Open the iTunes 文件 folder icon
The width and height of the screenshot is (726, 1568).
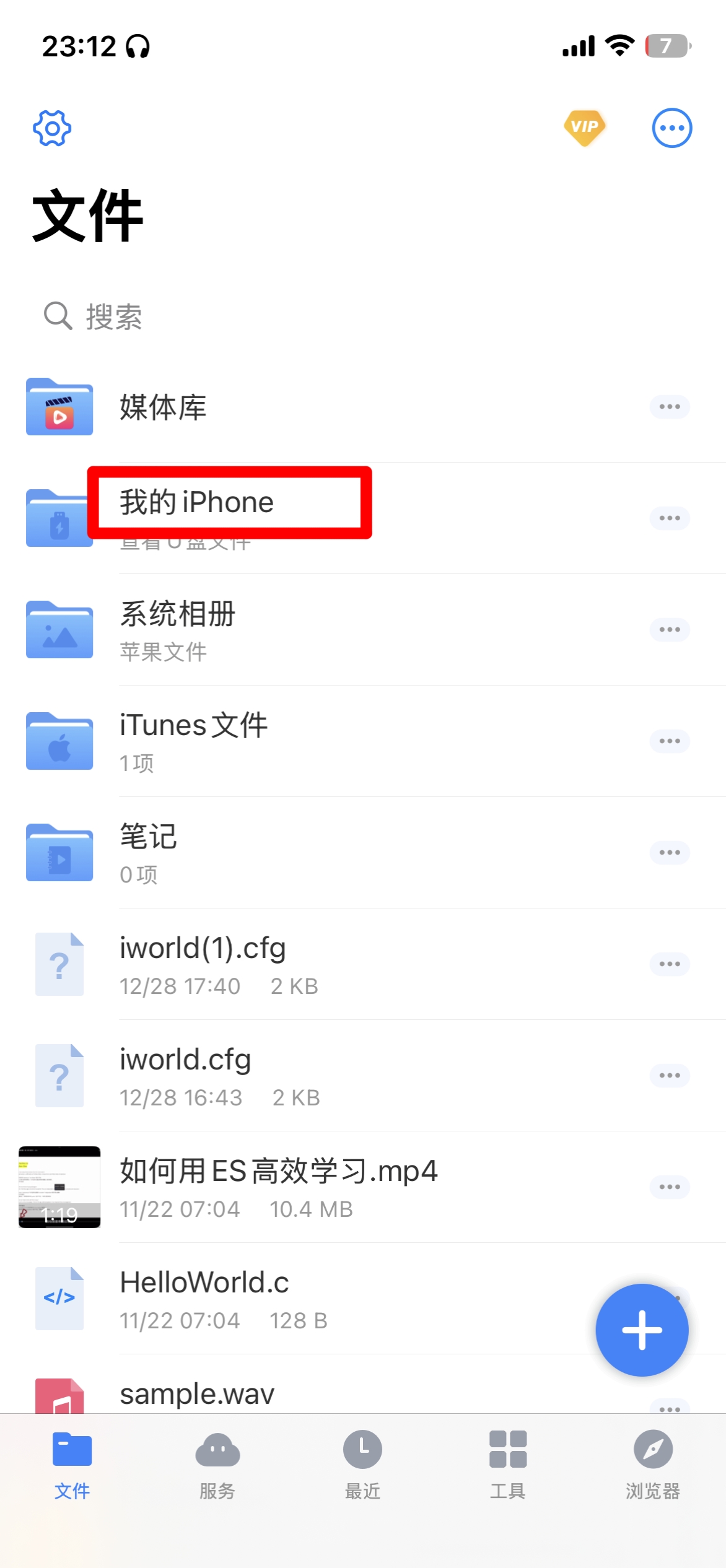(x=59, y=741)
